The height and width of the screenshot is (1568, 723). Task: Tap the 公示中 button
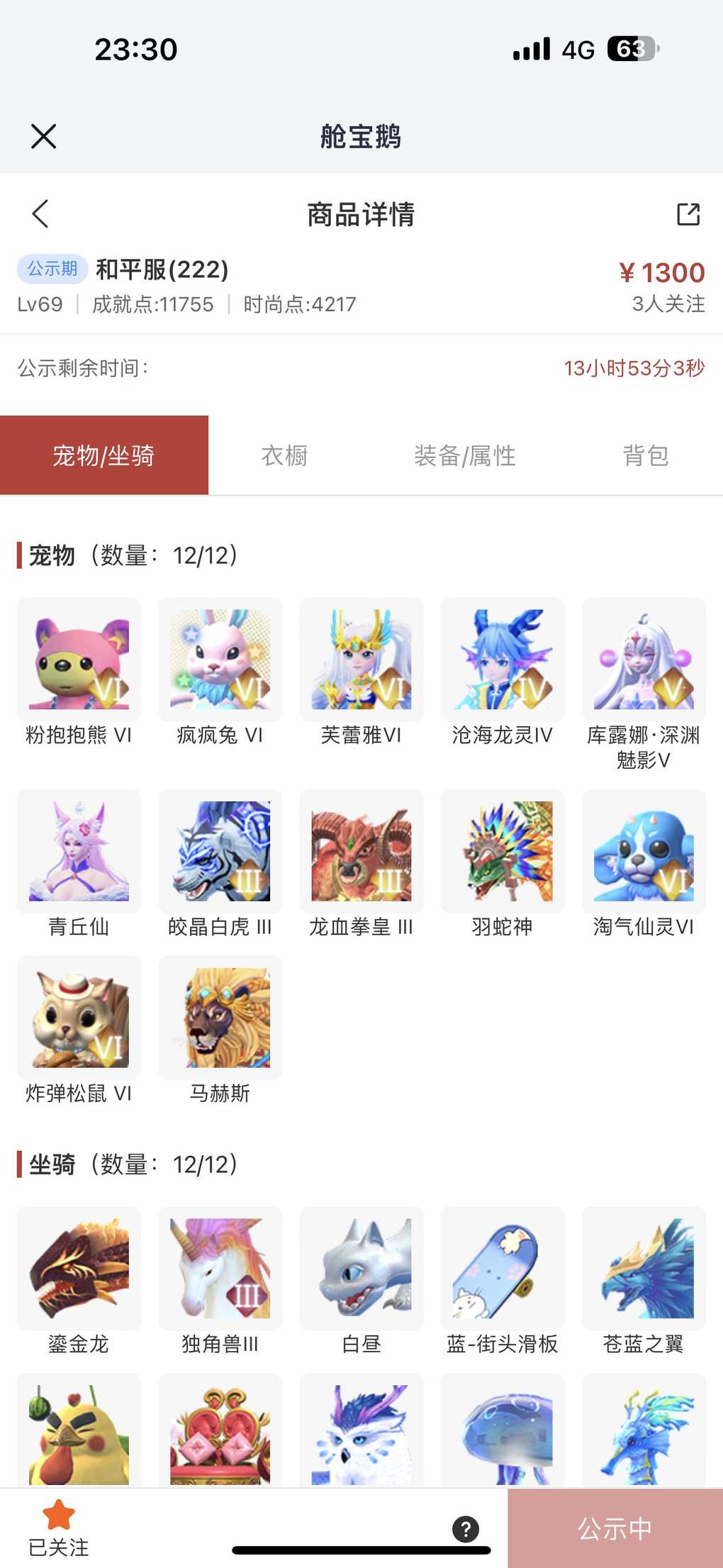615,1529
